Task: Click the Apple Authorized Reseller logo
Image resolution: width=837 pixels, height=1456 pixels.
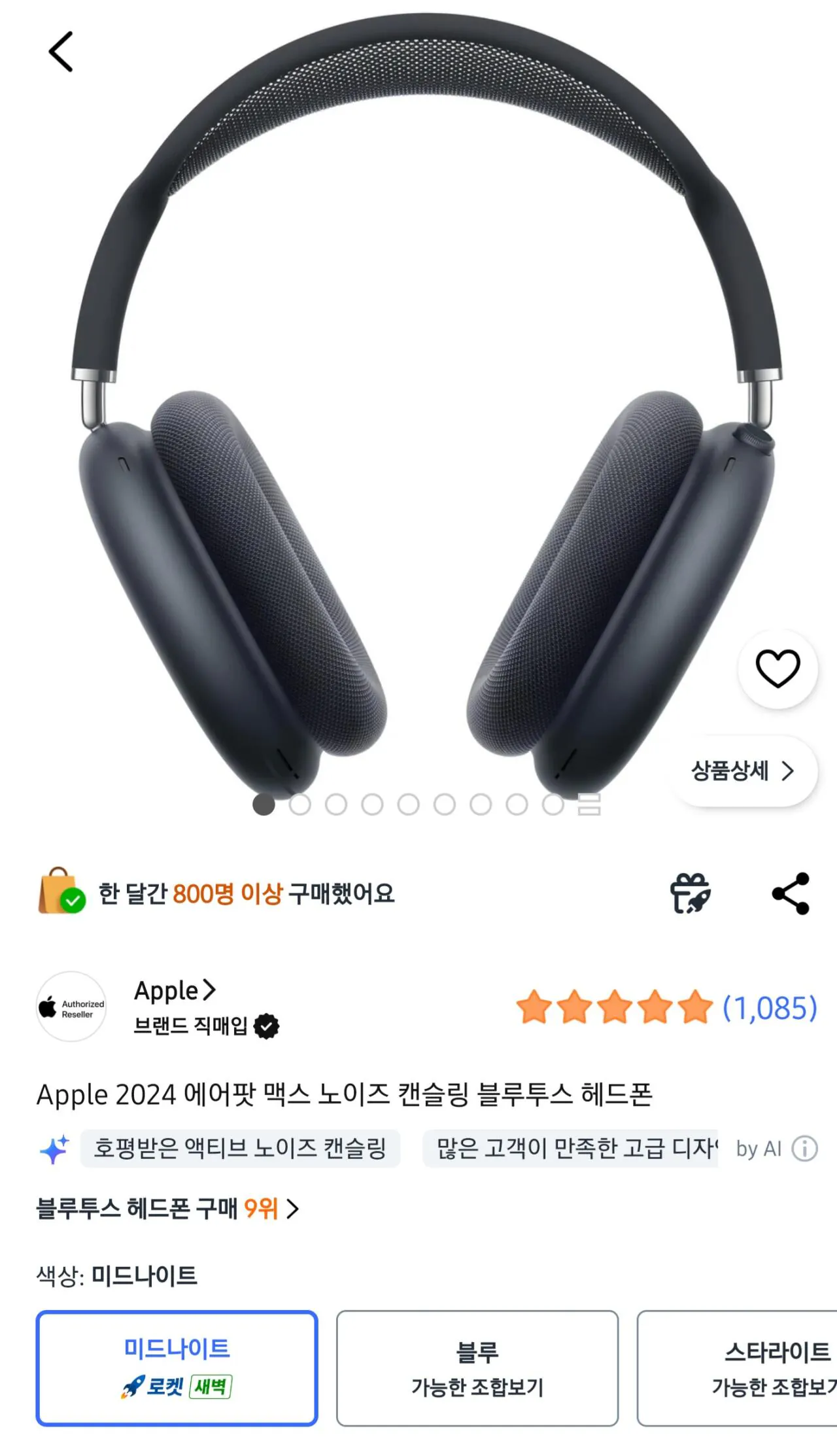Action: [72, 1007]
